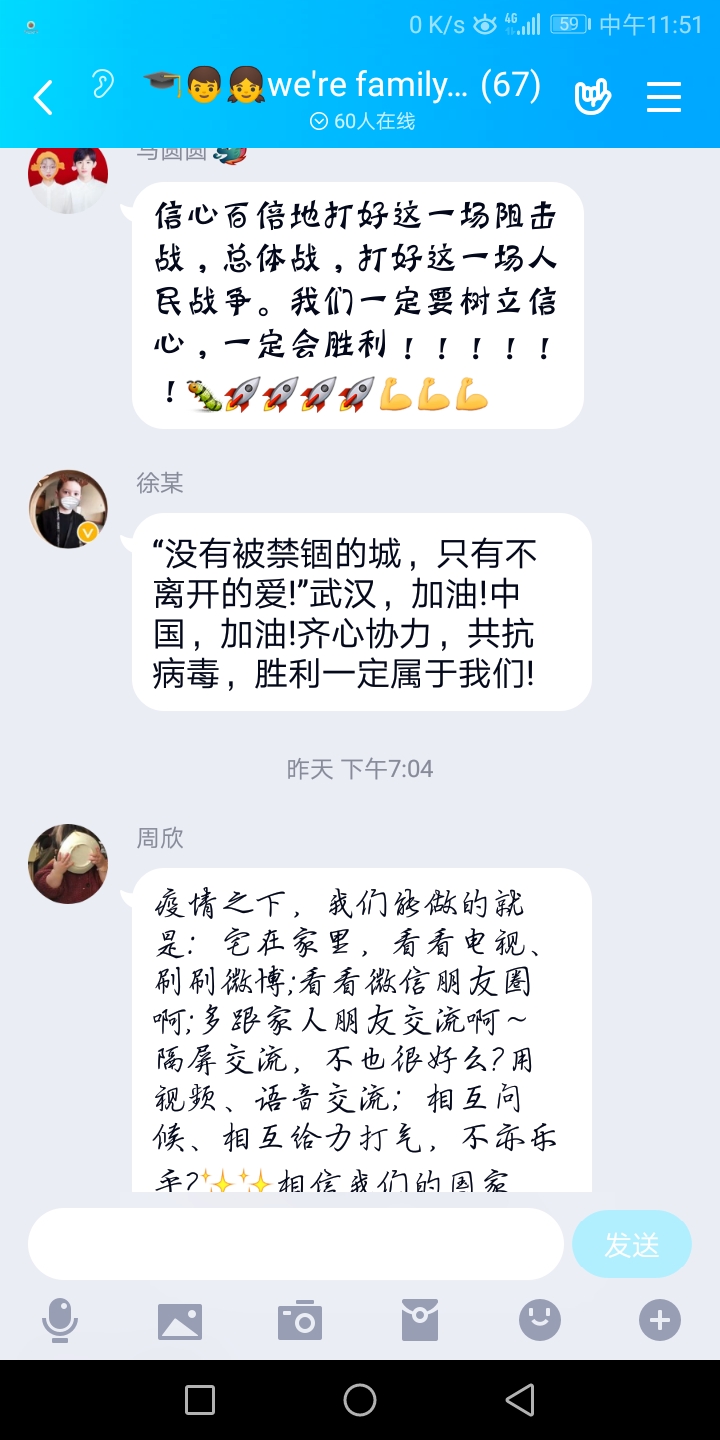
Task: Open the group menu with three lines
Action: 663,97
